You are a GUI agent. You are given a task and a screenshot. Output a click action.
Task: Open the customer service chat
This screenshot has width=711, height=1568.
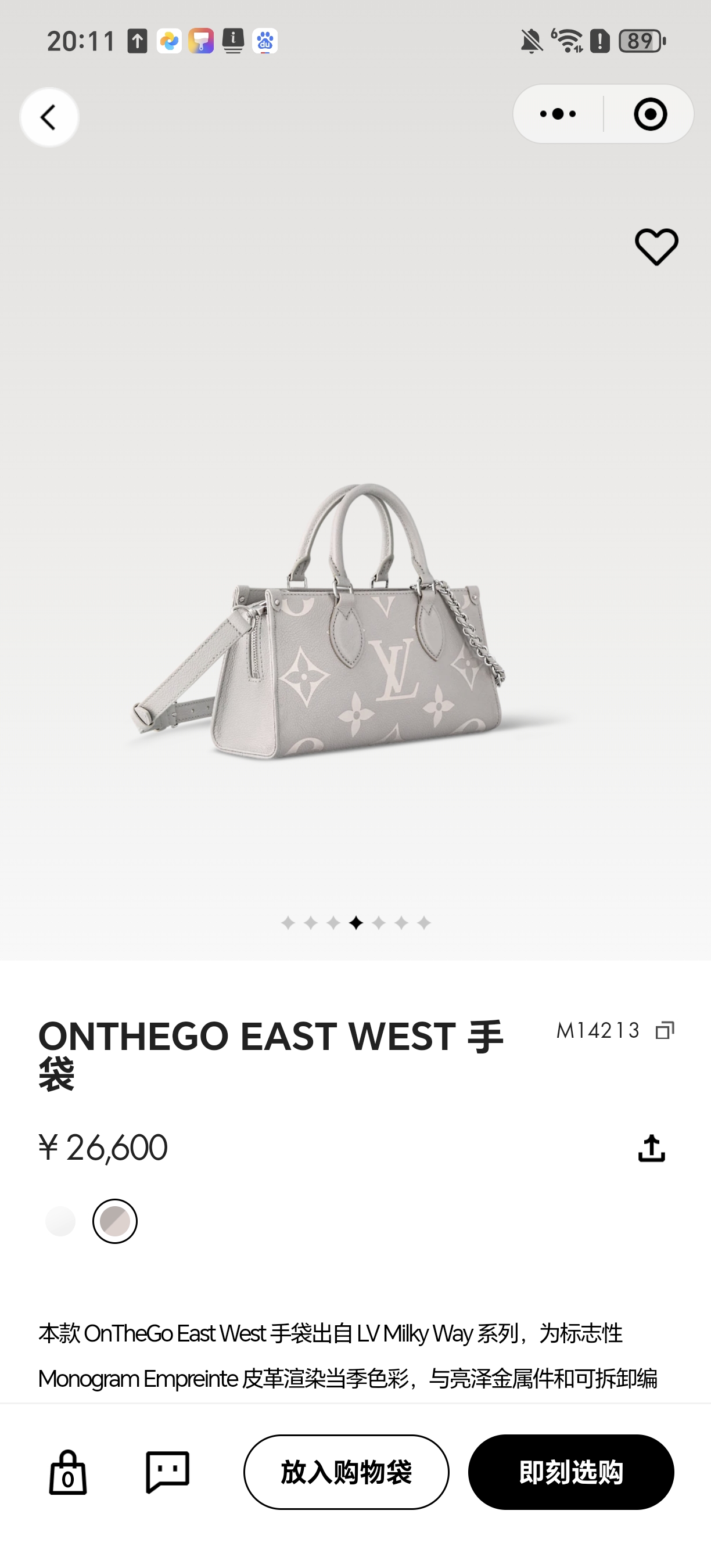pos(167,1472)
